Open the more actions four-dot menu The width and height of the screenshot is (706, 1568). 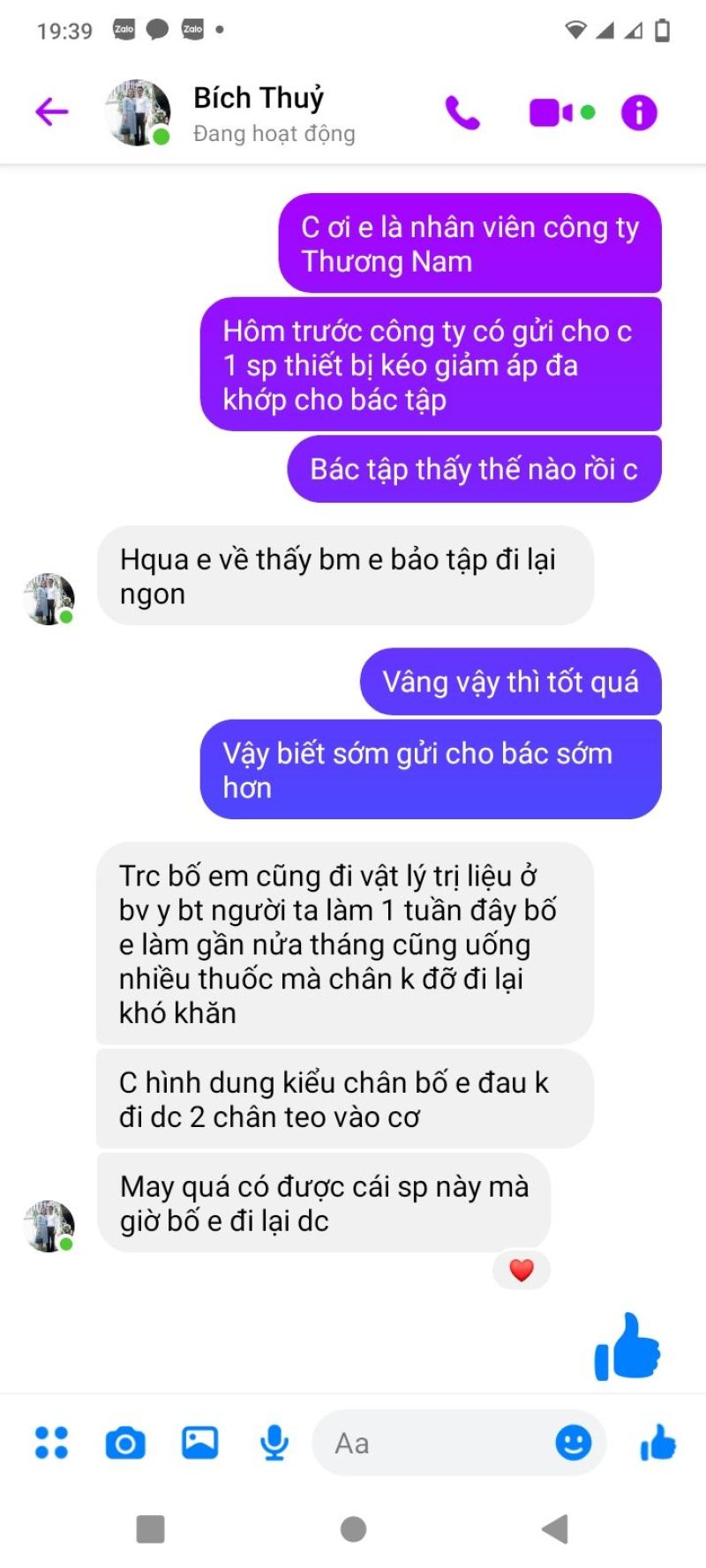[51, 1443]
